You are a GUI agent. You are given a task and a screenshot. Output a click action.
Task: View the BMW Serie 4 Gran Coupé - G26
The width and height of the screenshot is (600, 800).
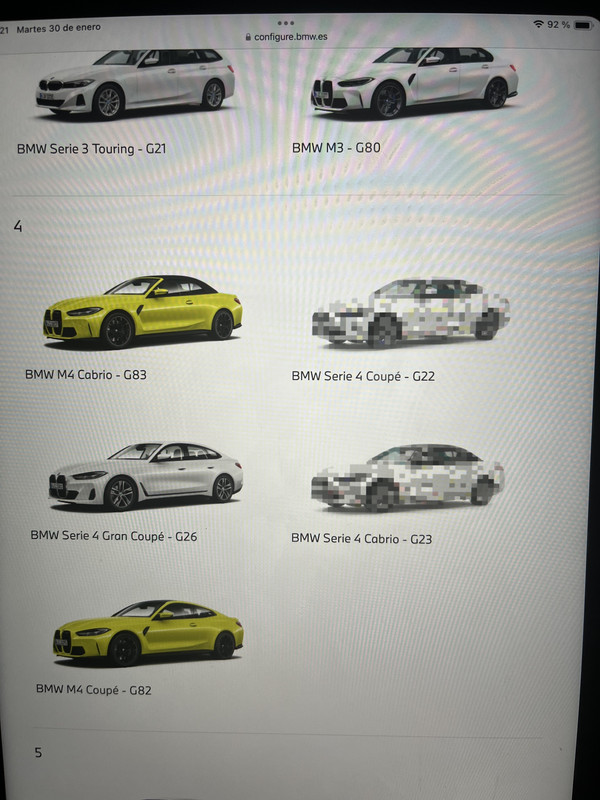click(x=145, y=476)
